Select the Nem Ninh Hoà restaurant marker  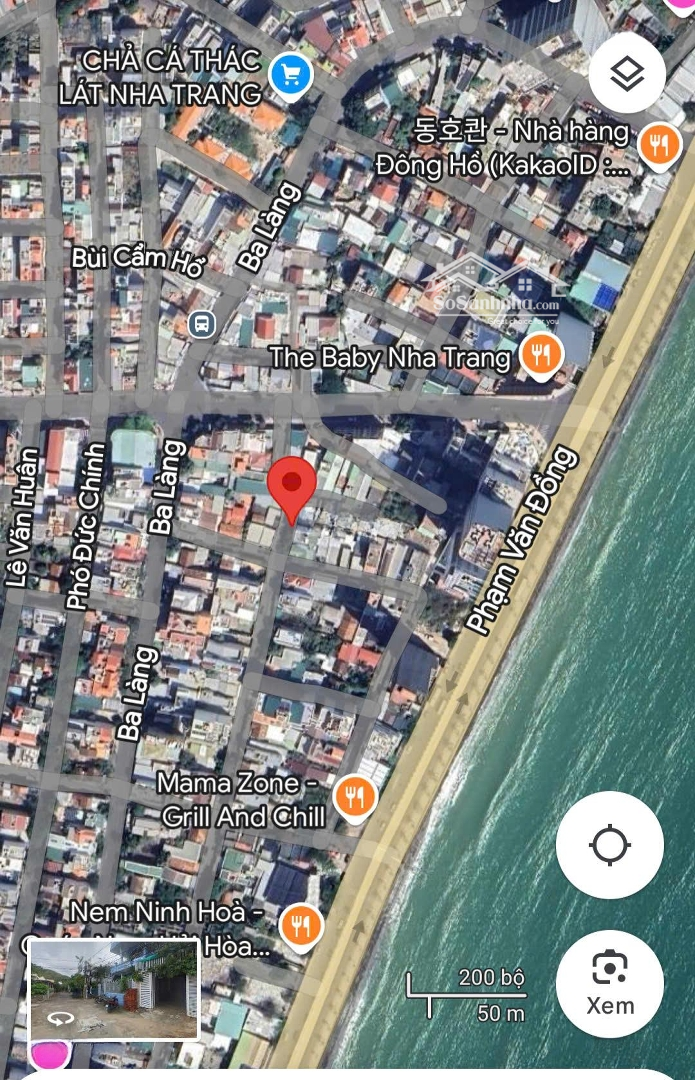point(299,925)
